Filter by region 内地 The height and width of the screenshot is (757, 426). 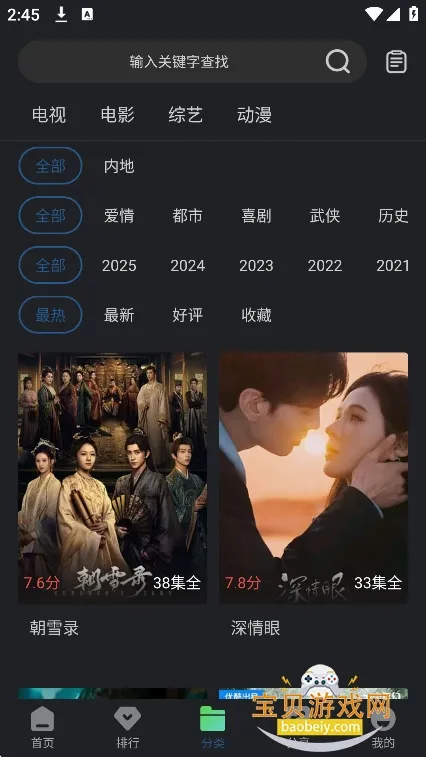(119, 166)
